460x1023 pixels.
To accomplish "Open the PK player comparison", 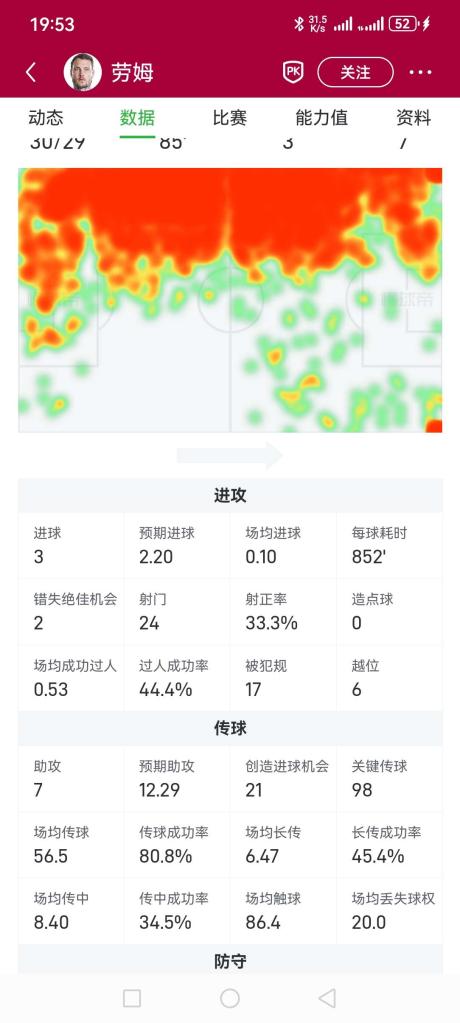I will [x=293, y=72].
